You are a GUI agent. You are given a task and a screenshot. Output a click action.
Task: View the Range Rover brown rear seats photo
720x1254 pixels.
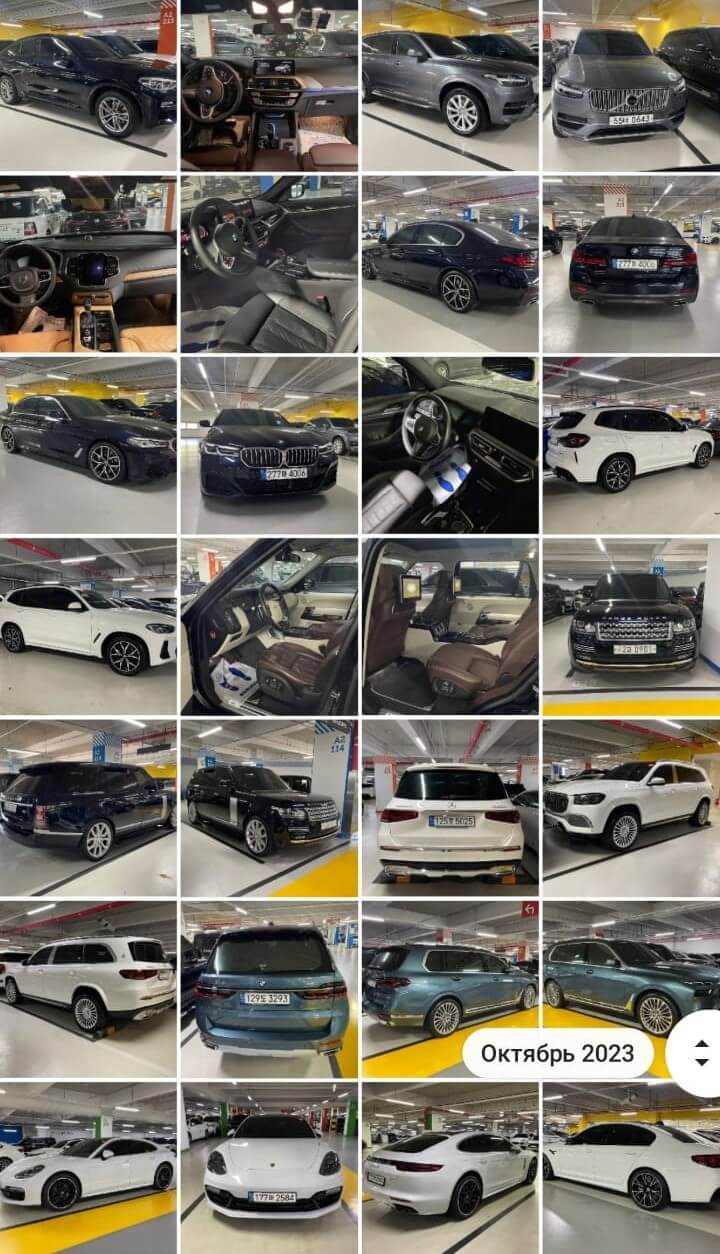click(450, 627)
